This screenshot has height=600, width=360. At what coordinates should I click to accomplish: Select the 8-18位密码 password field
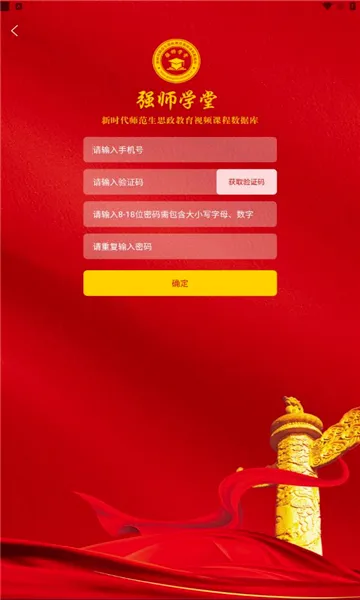pyautogui.click(x=180, y=214)
